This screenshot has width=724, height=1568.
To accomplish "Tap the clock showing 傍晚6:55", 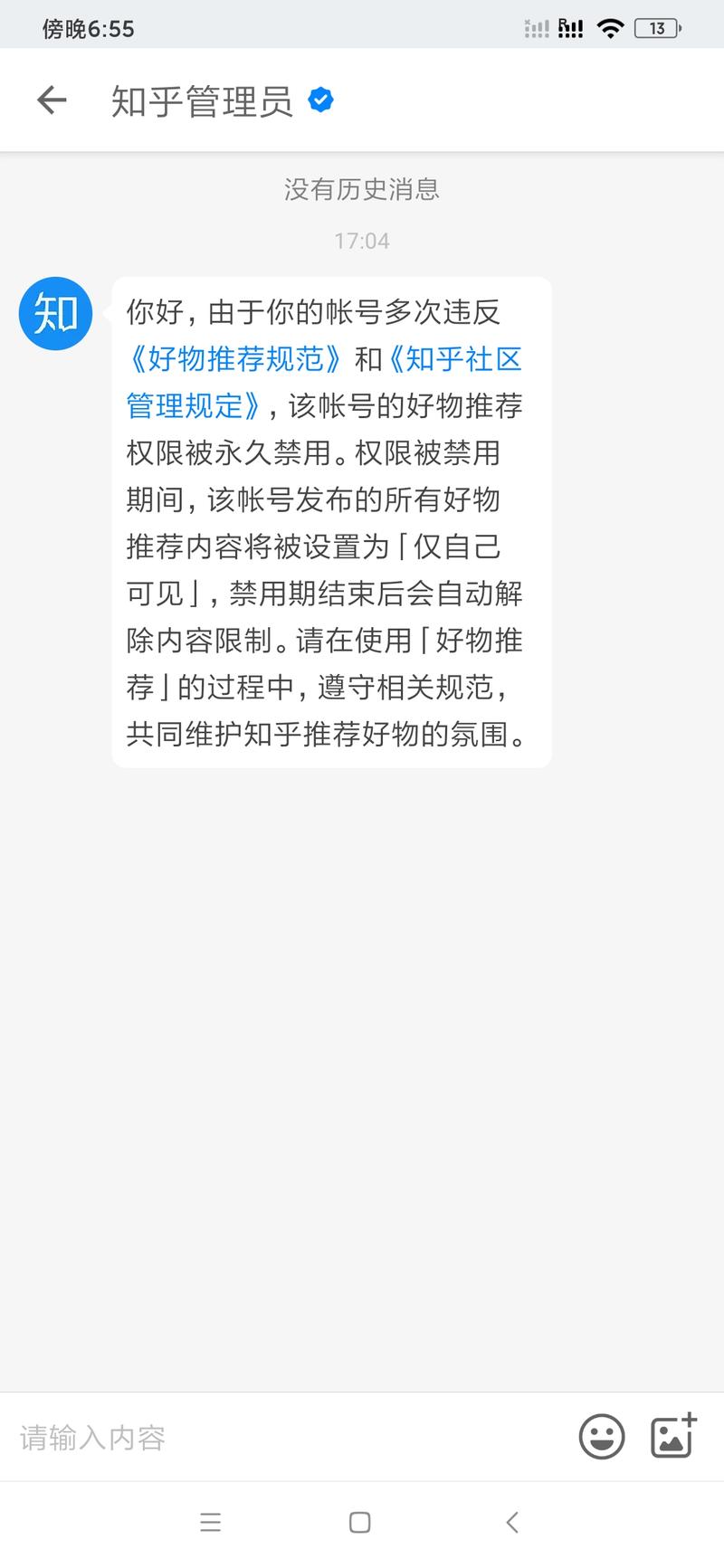I will click(88, 28).
